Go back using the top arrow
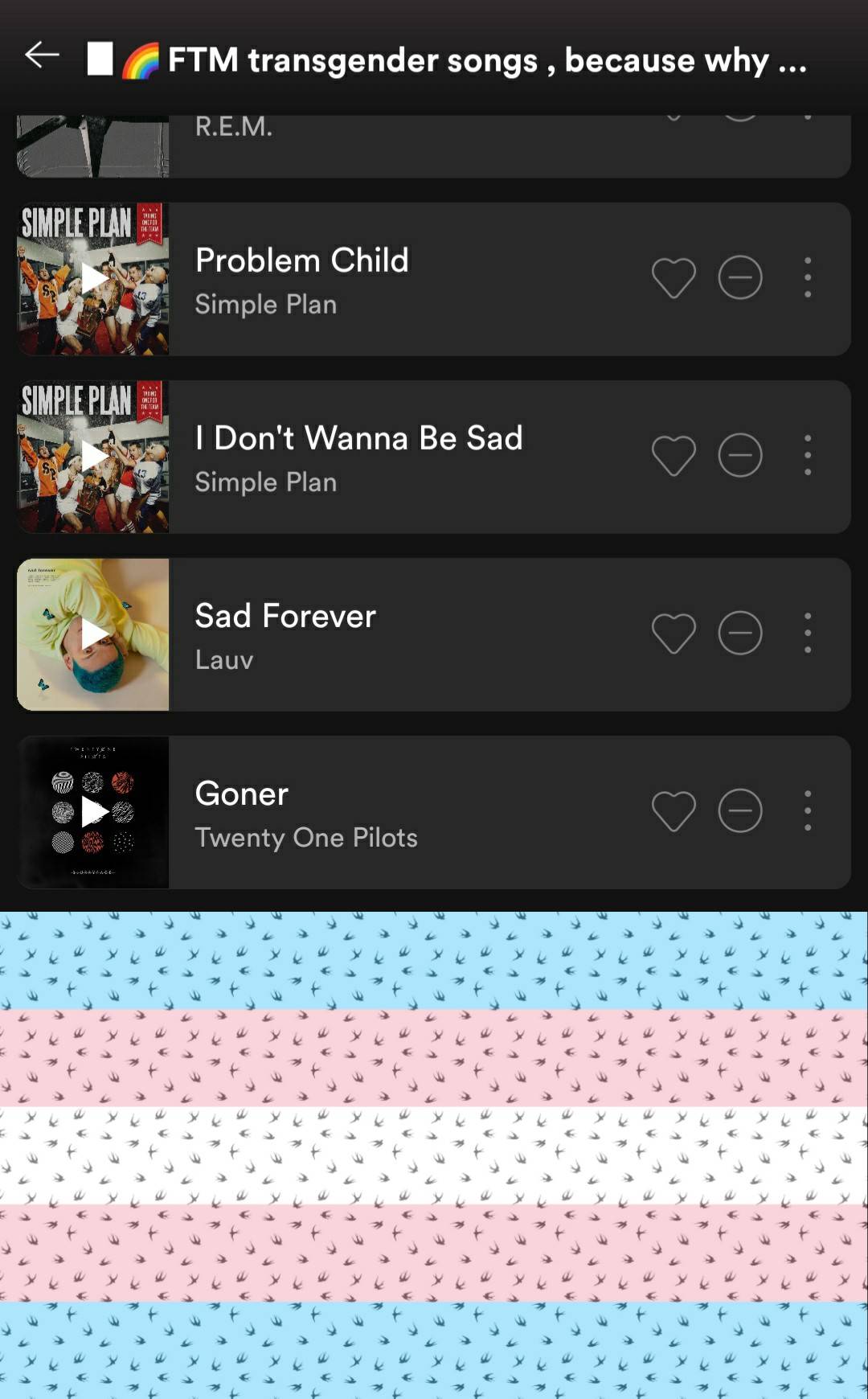The height and width of the screenshot is (1399, 868). (43, 55)
